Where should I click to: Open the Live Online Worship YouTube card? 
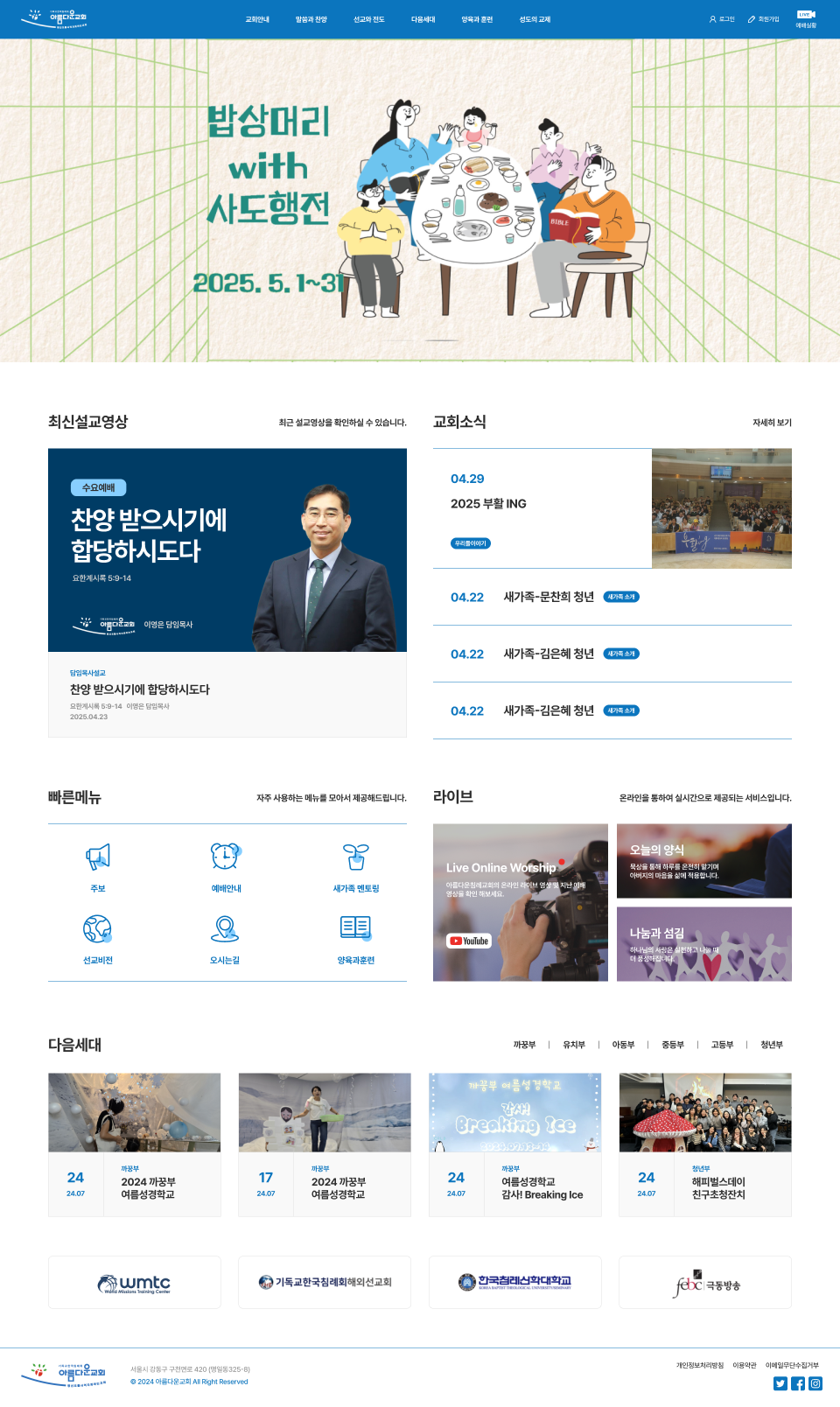[520, 902]
